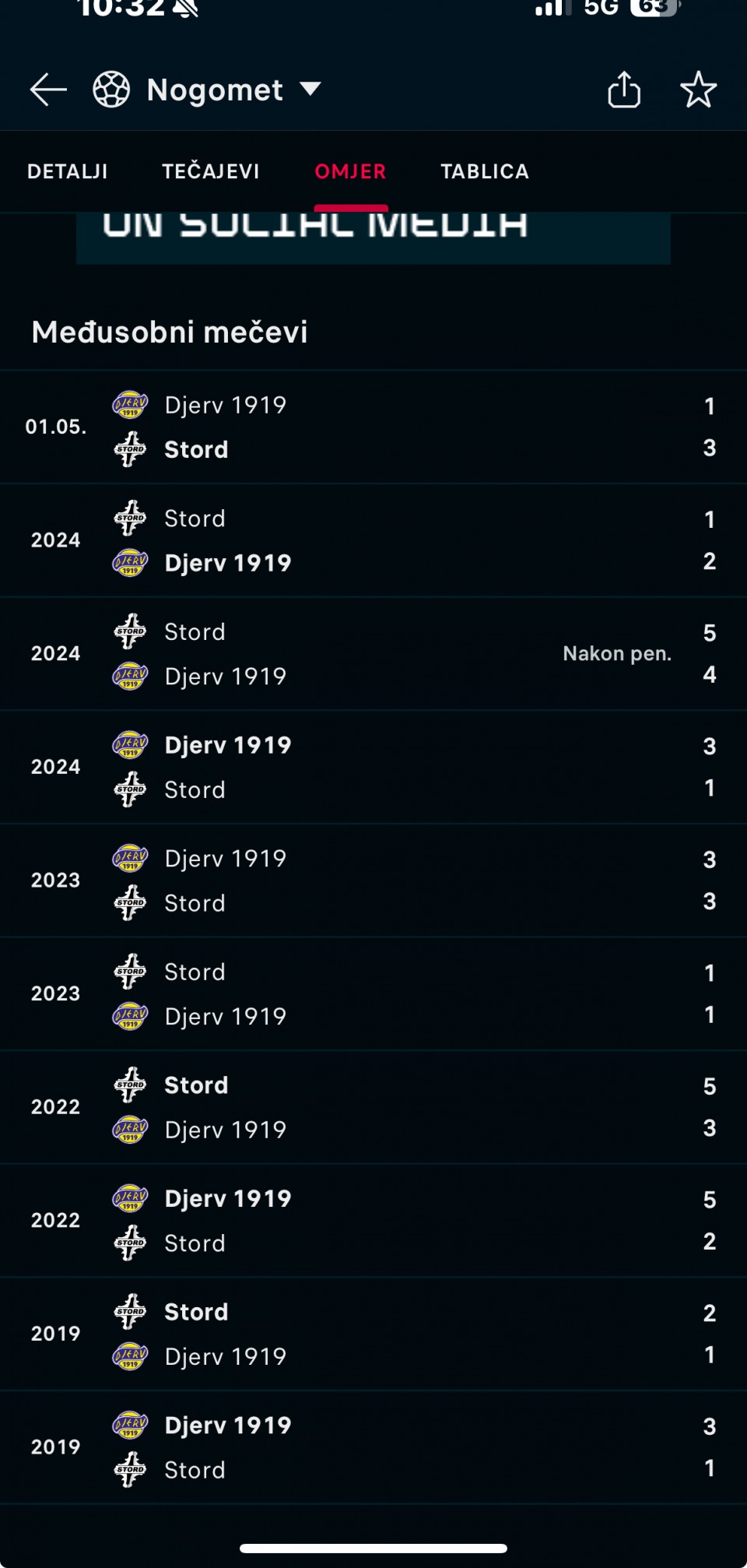
Task: Switch to the Detalji tab
Action: click(x=68, y=171)
